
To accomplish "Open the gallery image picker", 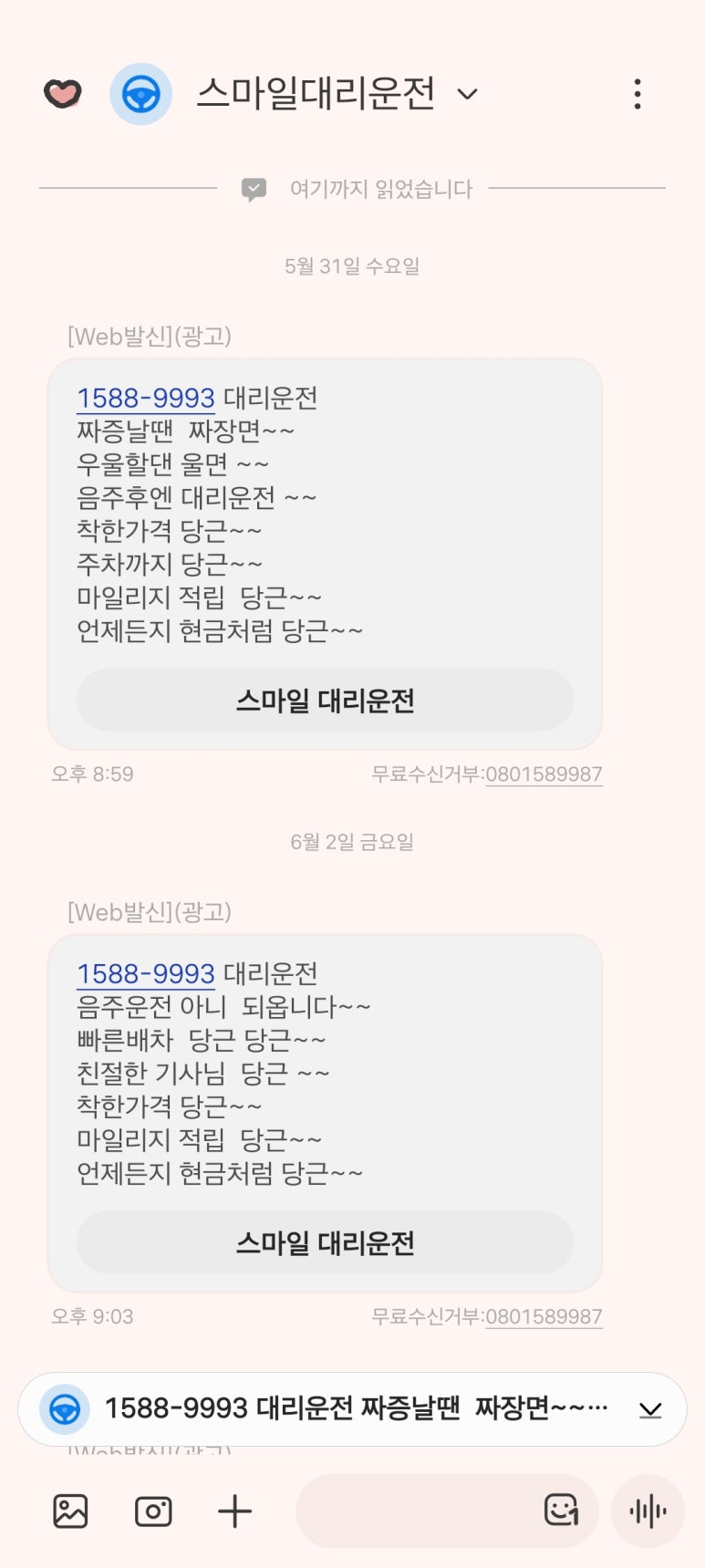I will pos(70,1511).
